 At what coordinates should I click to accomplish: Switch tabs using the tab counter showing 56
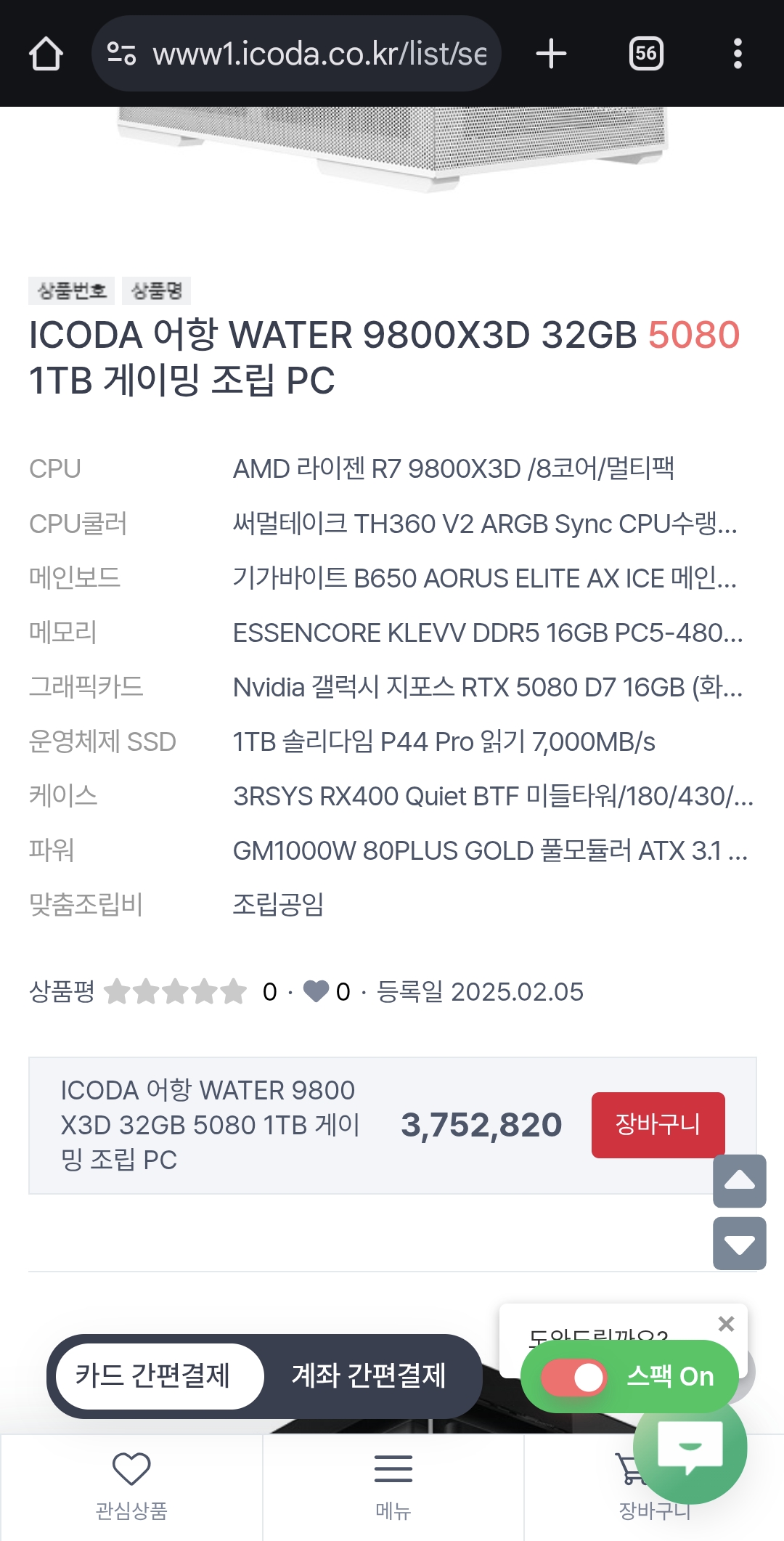click(645, 54)
